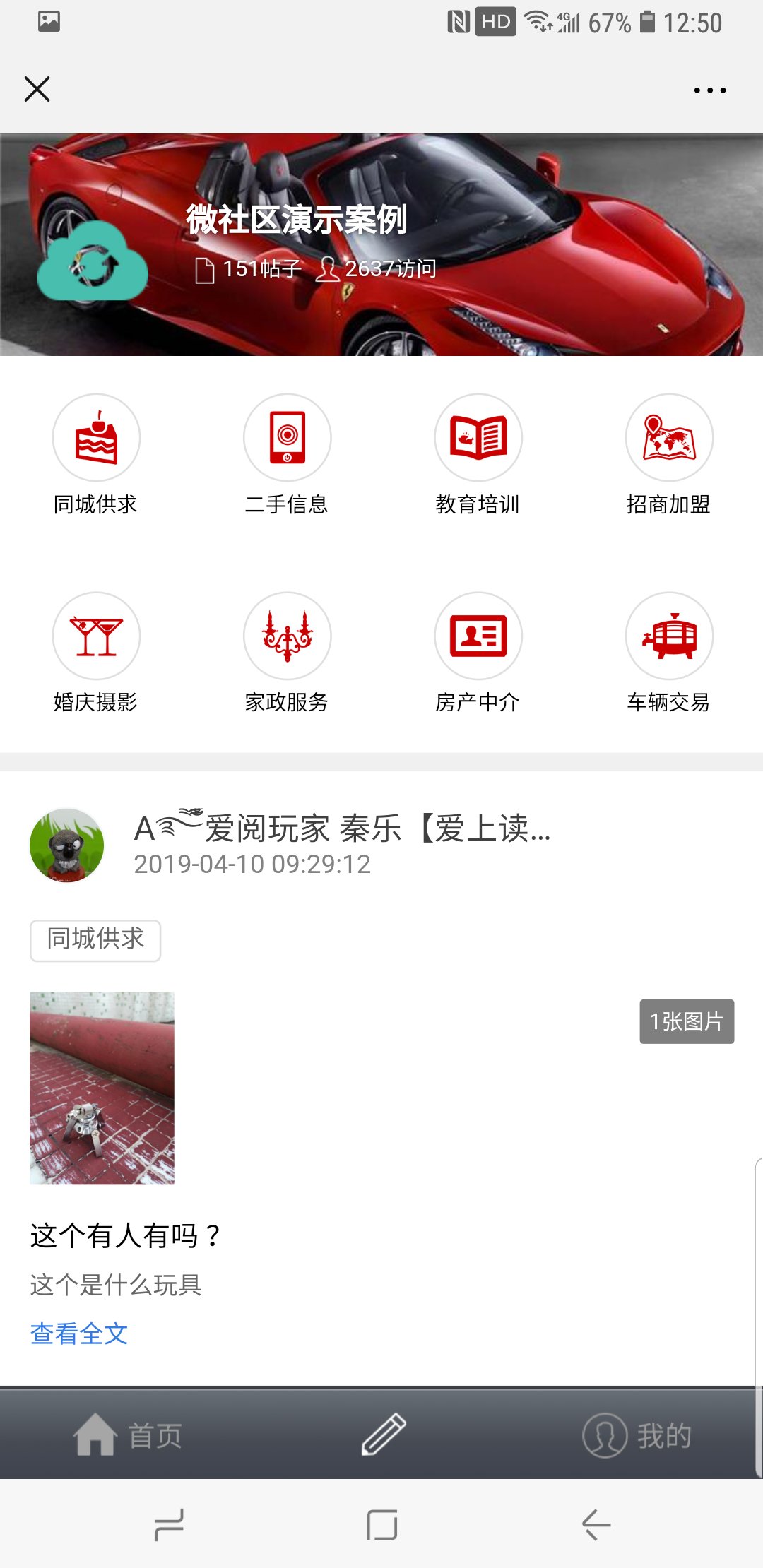This screenshot has height=1568, width=763.
Task: Open the compose post pencil icon
Action: (x=381, y=1432)
